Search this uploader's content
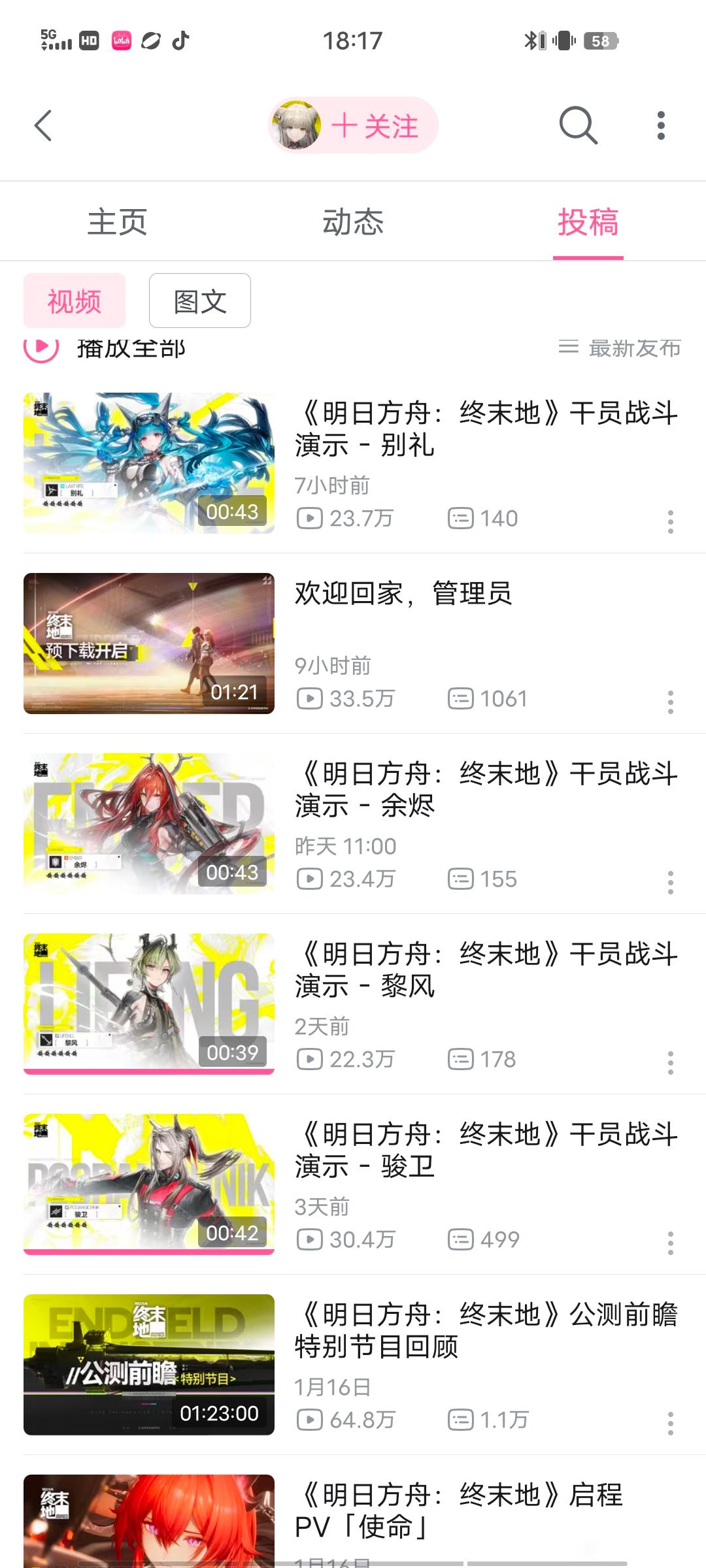The width and height of the screenshot is (706, 1568). coord(578,125)
